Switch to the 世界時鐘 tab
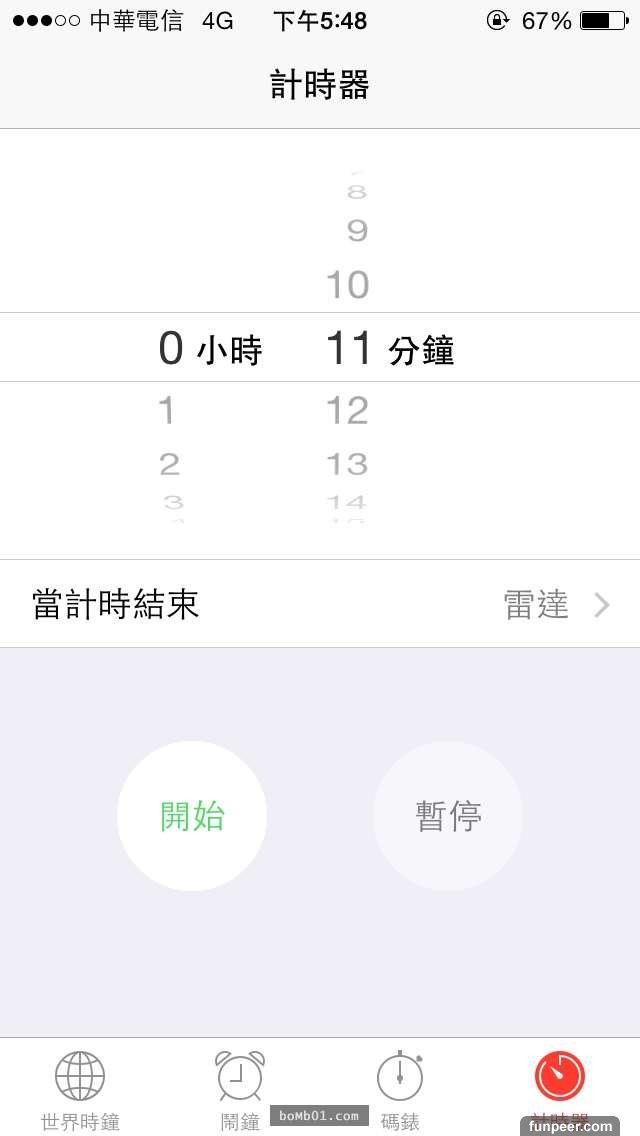The width and height of the screenshot is (640, 1136). 80,1090
